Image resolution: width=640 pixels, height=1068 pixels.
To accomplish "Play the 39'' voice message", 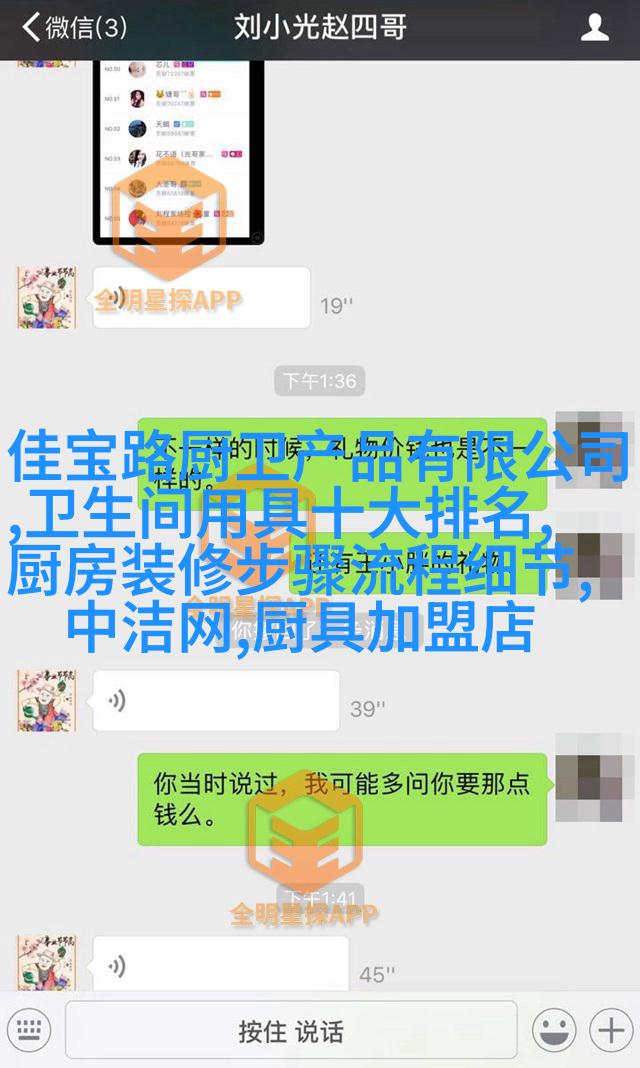I will click(x=215, y=700).
